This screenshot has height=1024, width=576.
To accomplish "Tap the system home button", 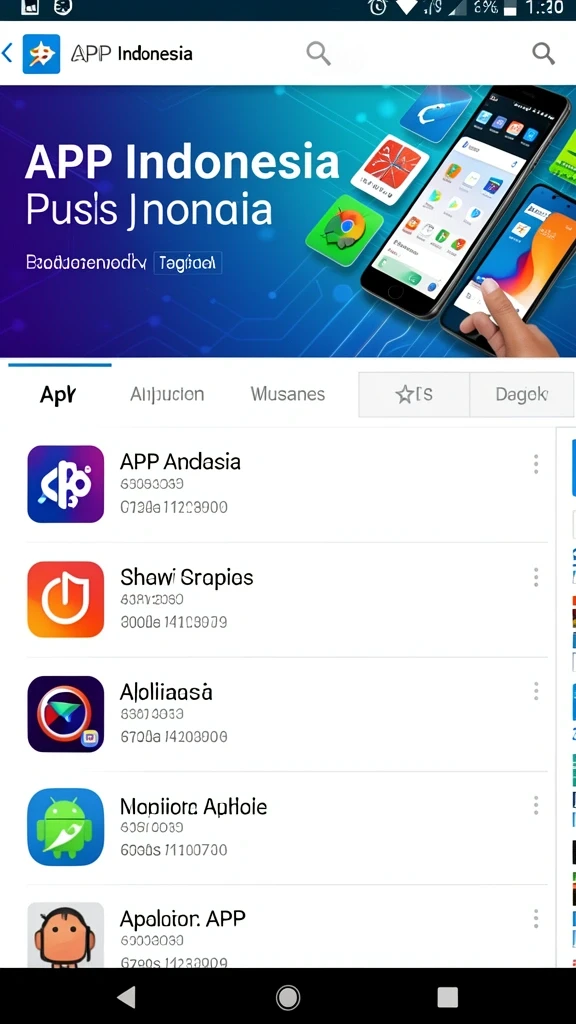I will click(288, 997).
